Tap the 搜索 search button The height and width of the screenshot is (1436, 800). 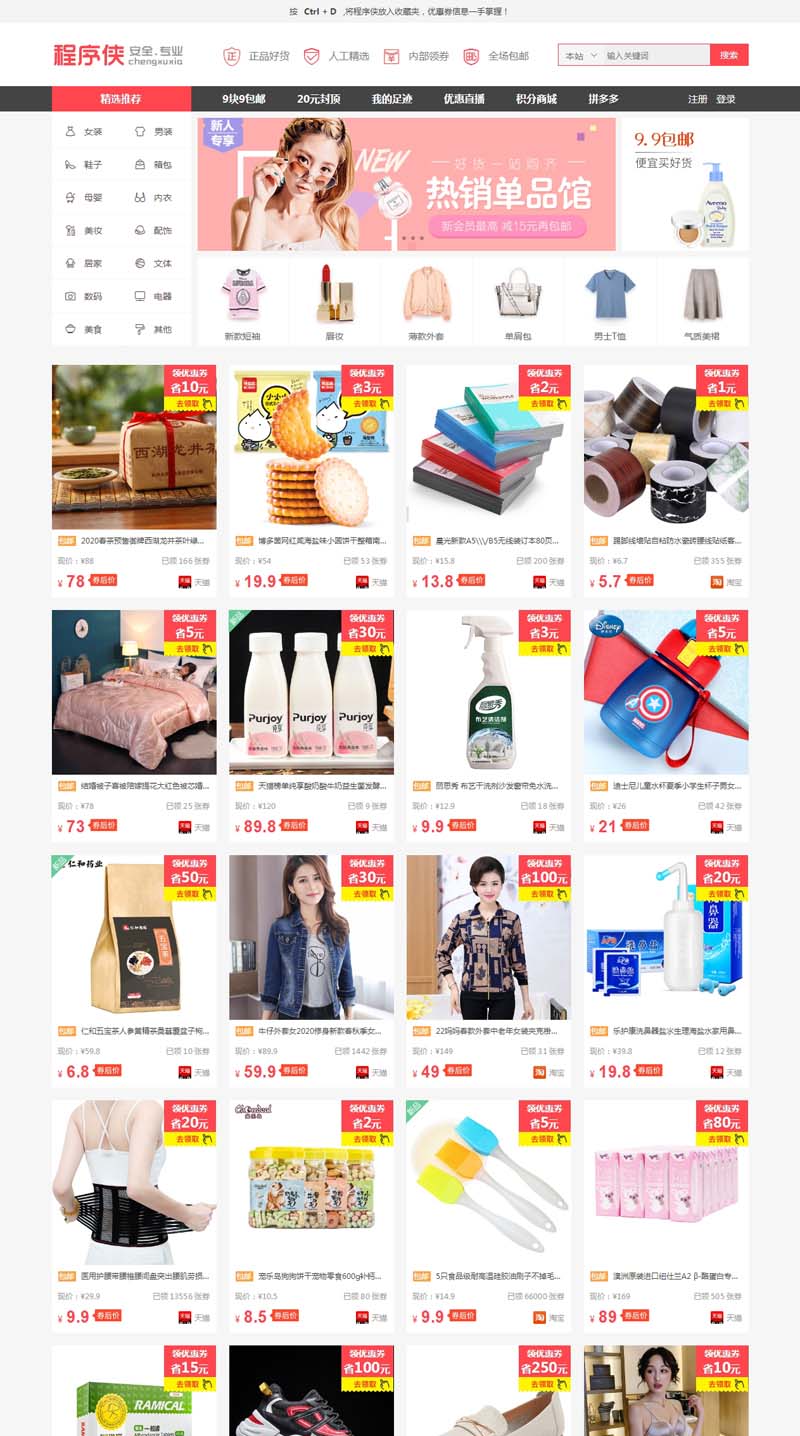pos(729,55)
